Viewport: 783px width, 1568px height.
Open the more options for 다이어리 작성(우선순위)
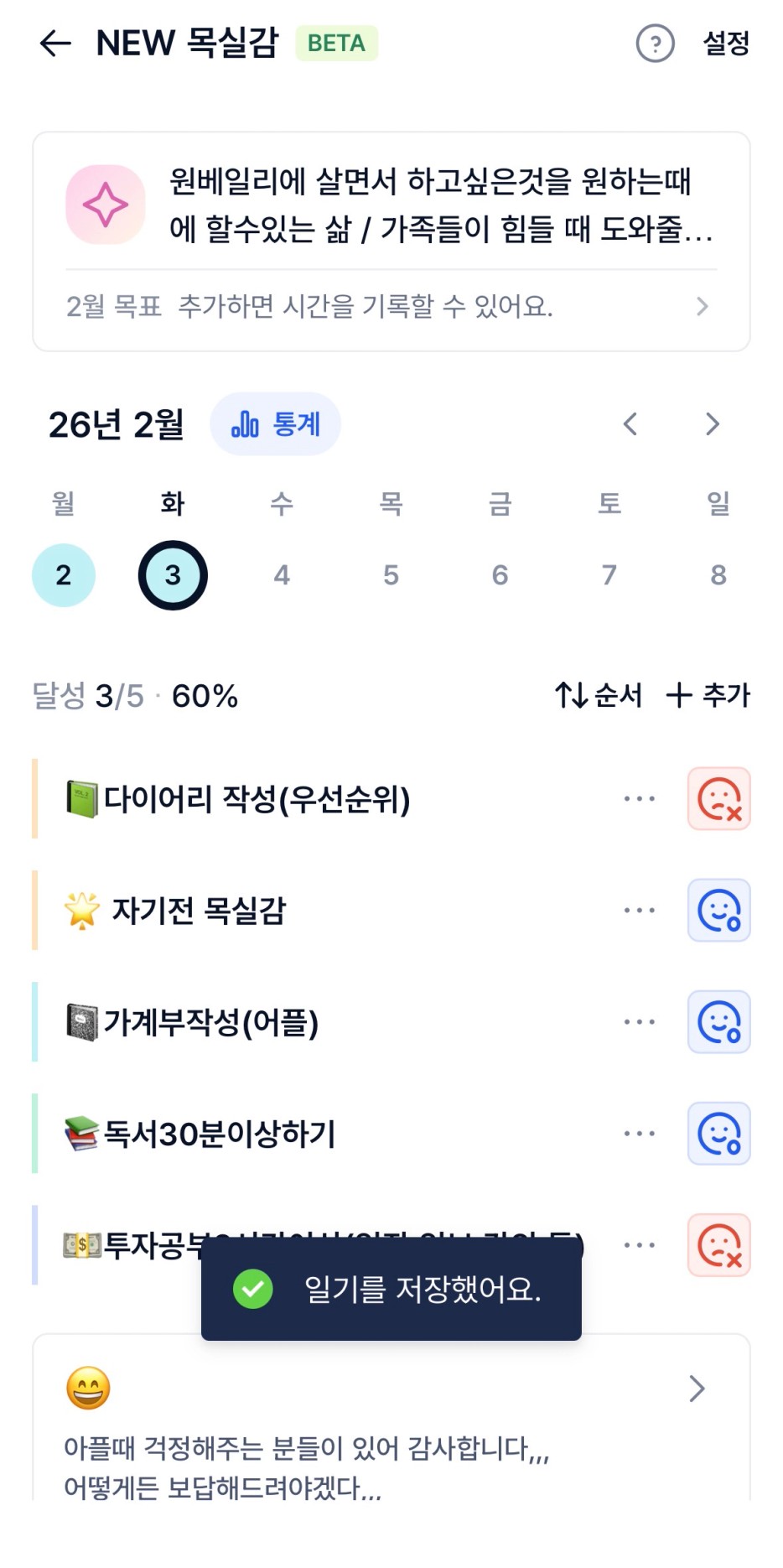tap(639, 799)
